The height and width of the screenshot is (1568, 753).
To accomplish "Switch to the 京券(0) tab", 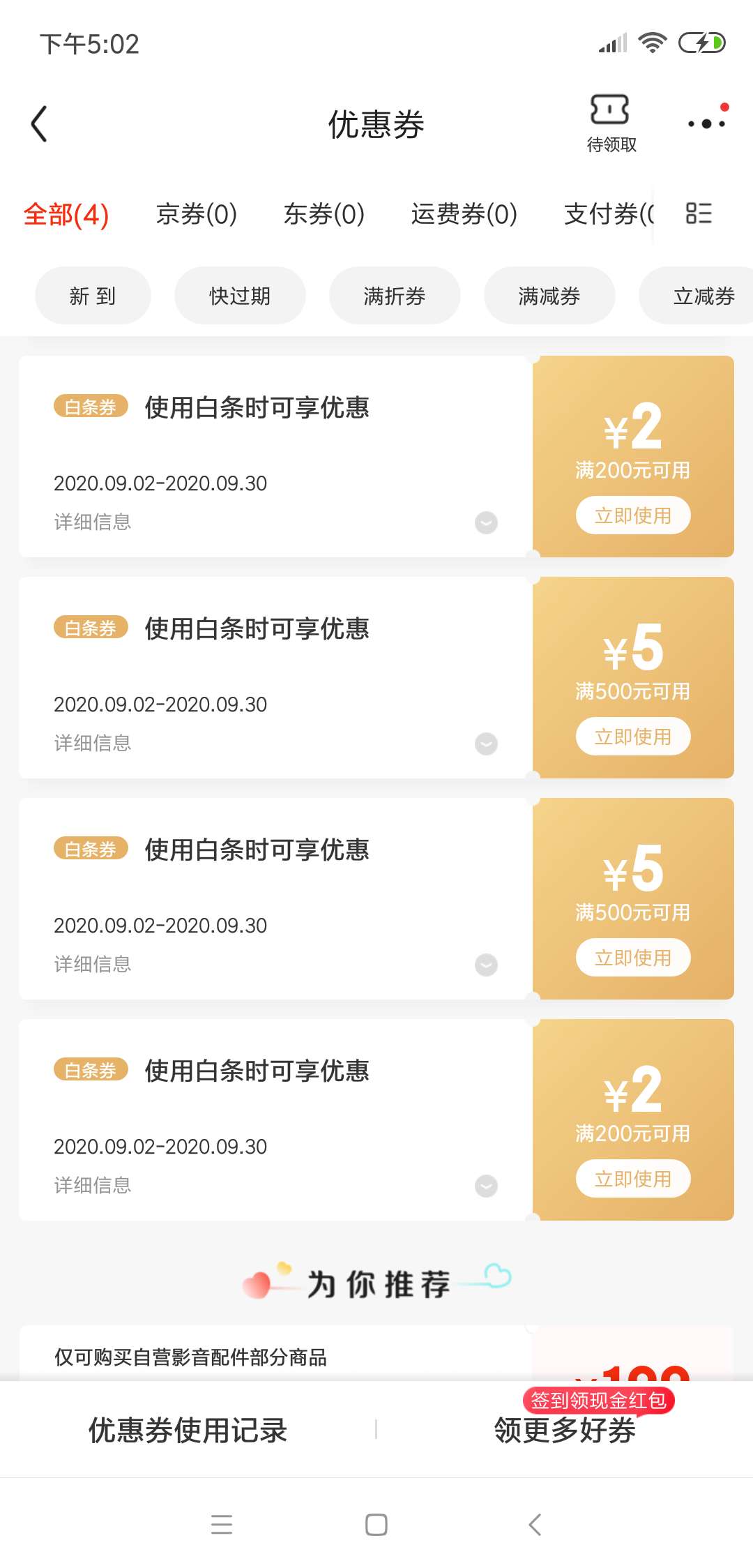I will point(197,214).
